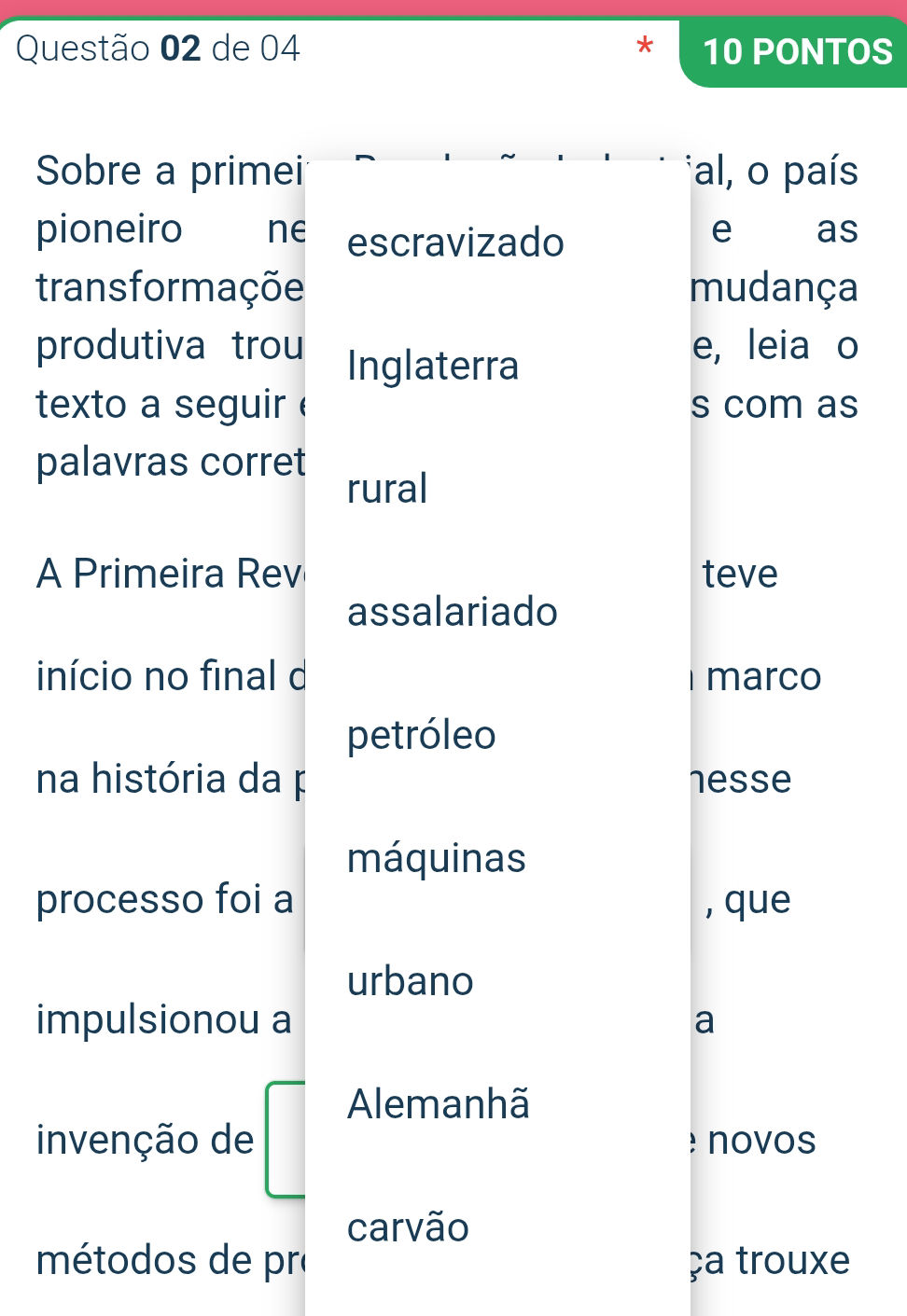The image size is (907, 1316).
Task: Tap the "máquinas" option
Action: 437,858
